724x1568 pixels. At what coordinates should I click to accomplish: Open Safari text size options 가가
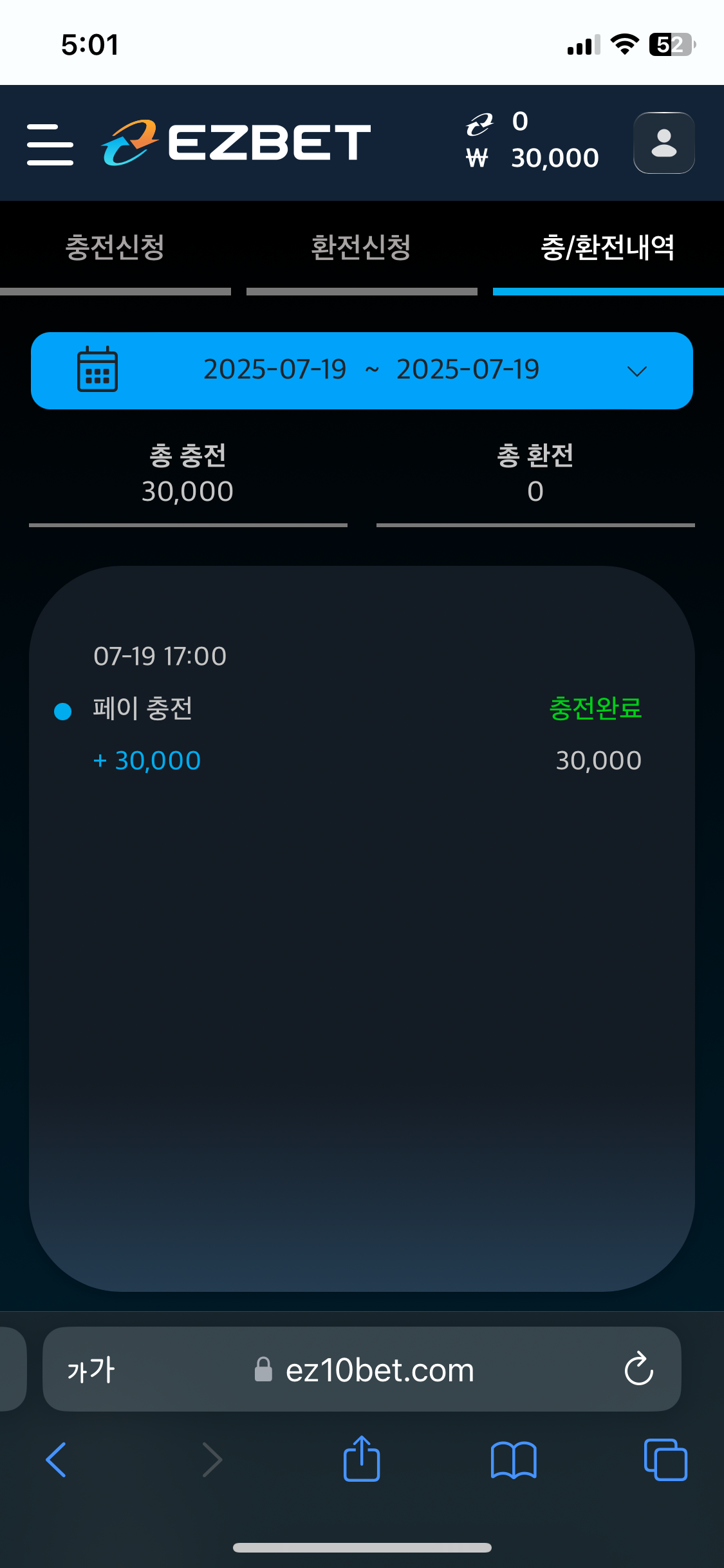pos(91,1370)
